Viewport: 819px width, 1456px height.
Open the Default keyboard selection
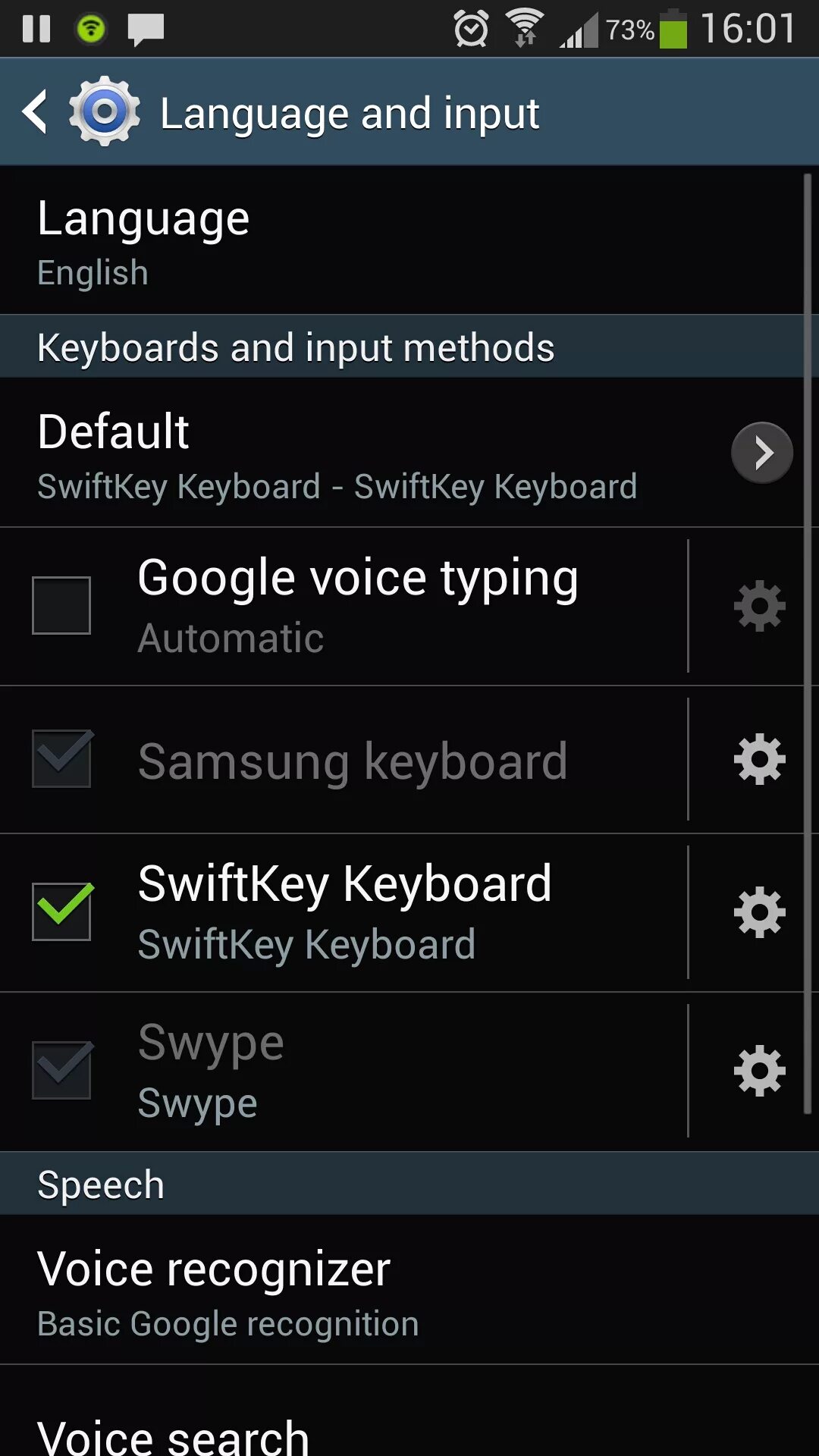click(x=402, y=453)
